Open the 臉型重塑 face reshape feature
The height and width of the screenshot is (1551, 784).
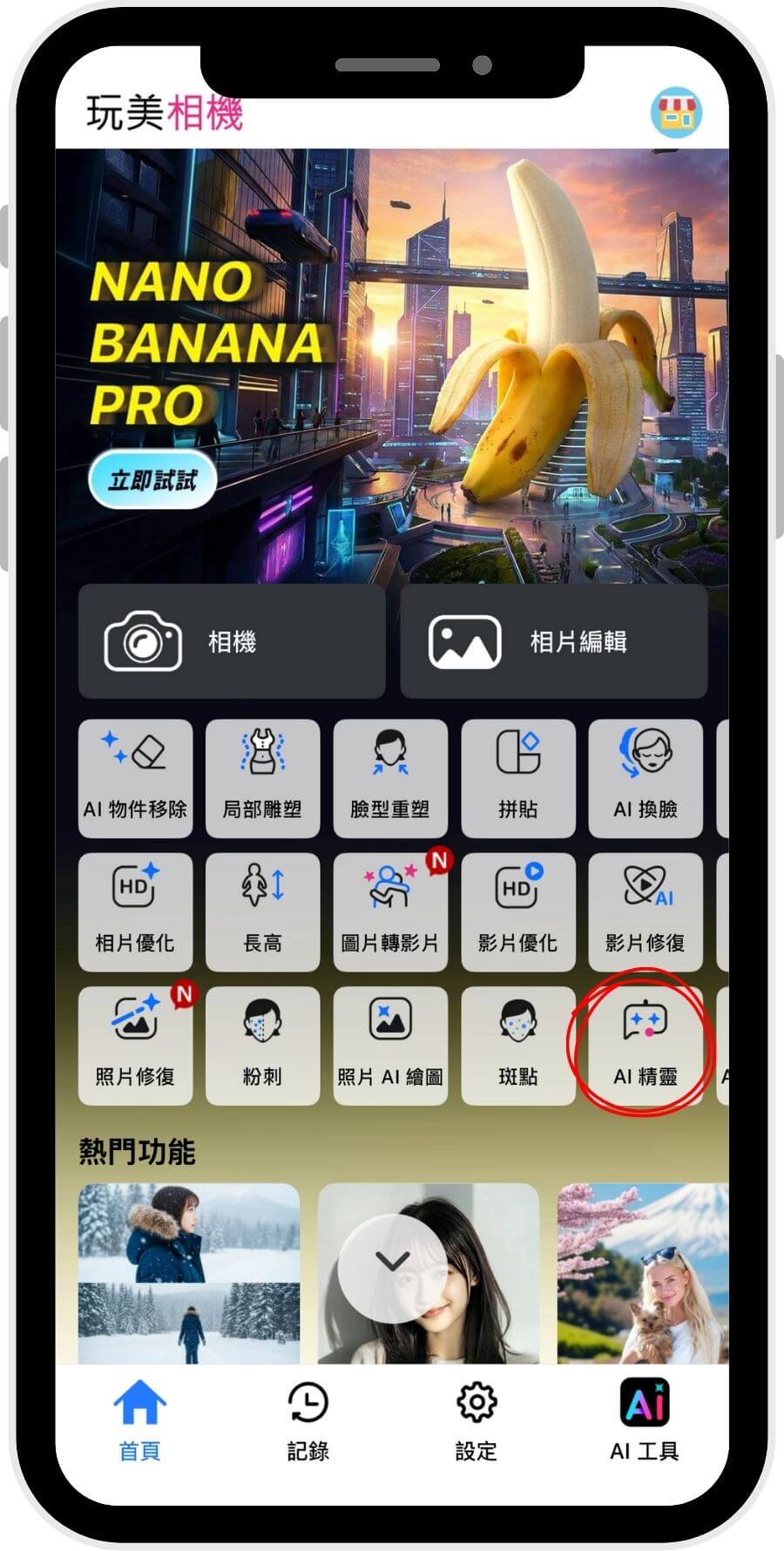point(390,778)
